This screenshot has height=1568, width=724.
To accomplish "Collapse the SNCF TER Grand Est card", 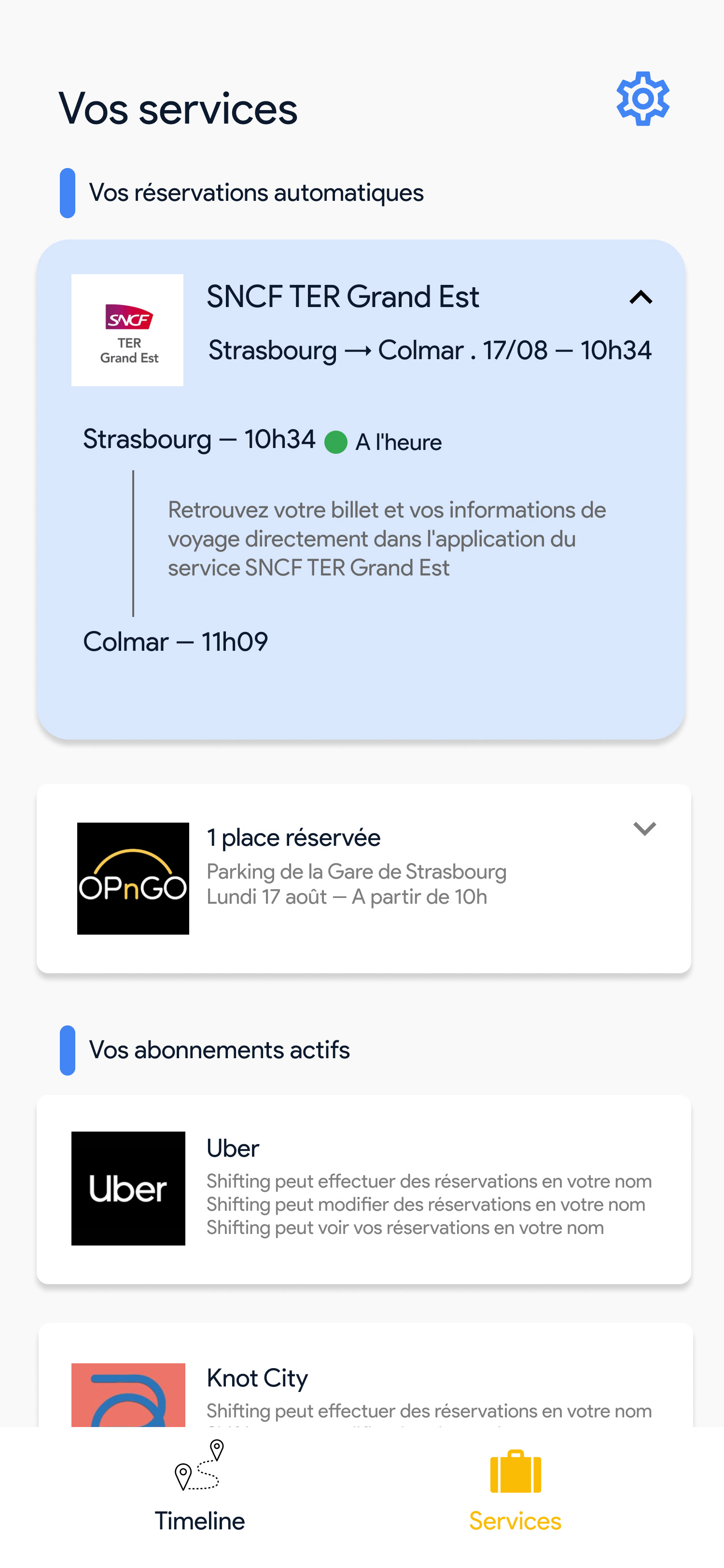I will [x=640, y=297].
